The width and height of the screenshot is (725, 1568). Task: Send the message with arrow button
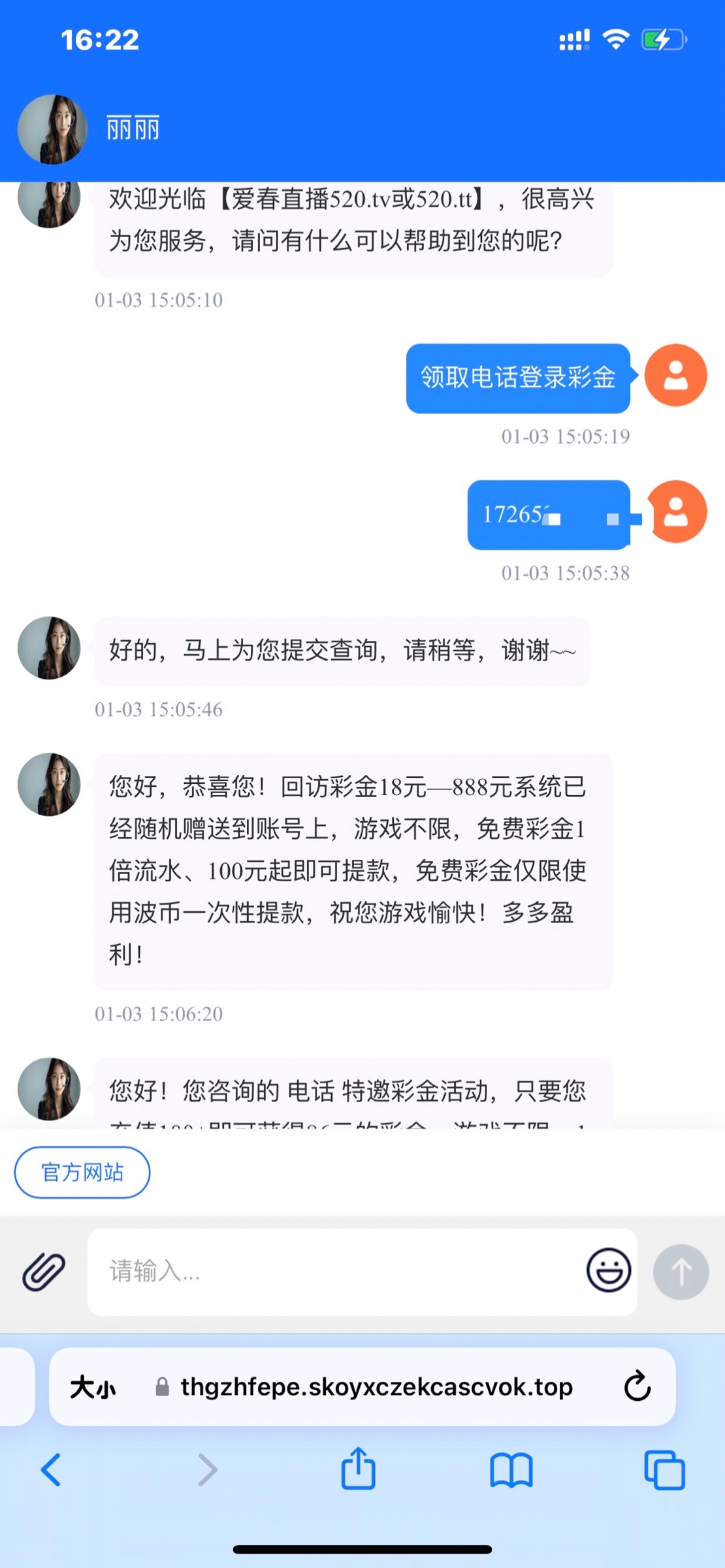pos(681,1271)
